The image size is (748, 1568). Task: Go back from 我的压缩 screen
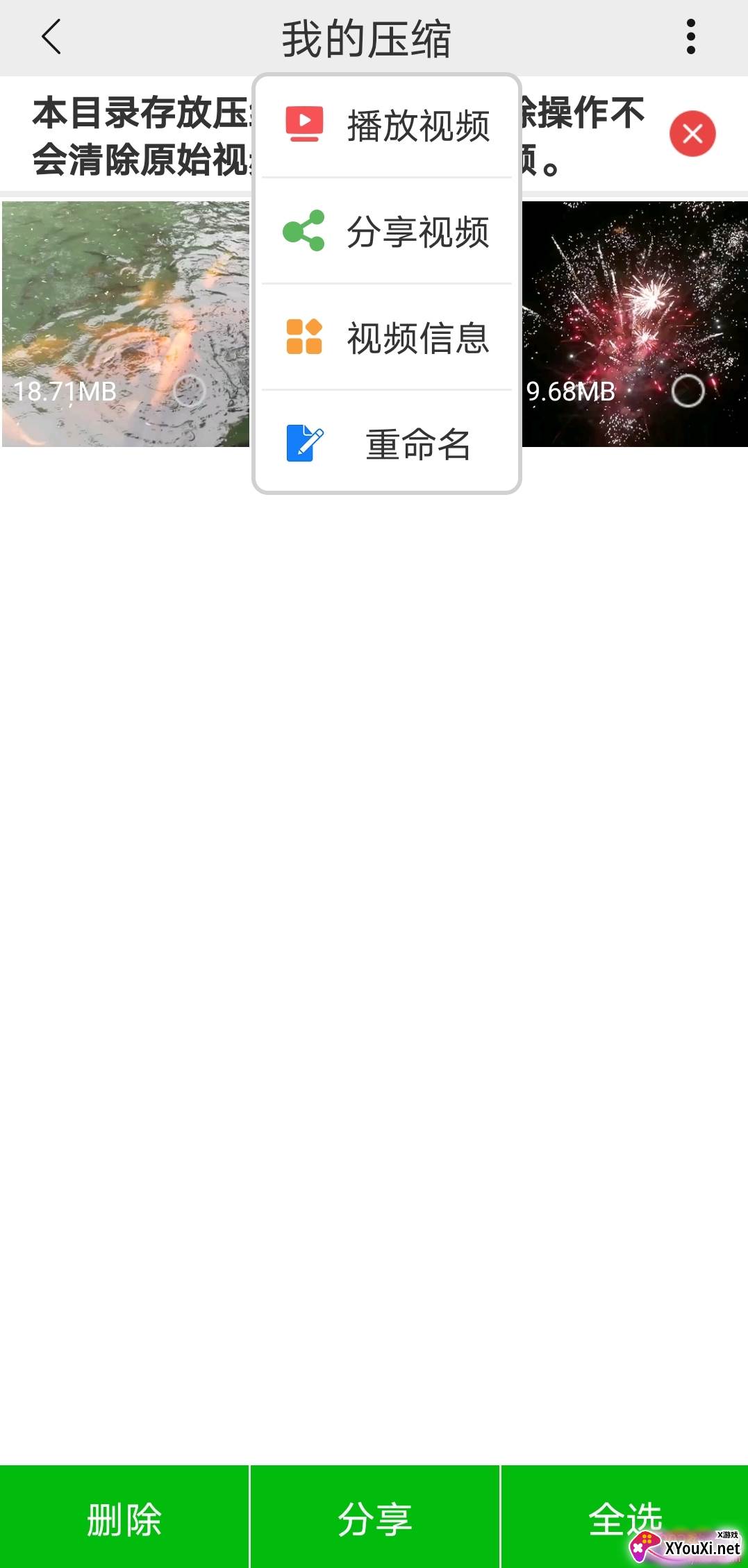tap(51, 37)
